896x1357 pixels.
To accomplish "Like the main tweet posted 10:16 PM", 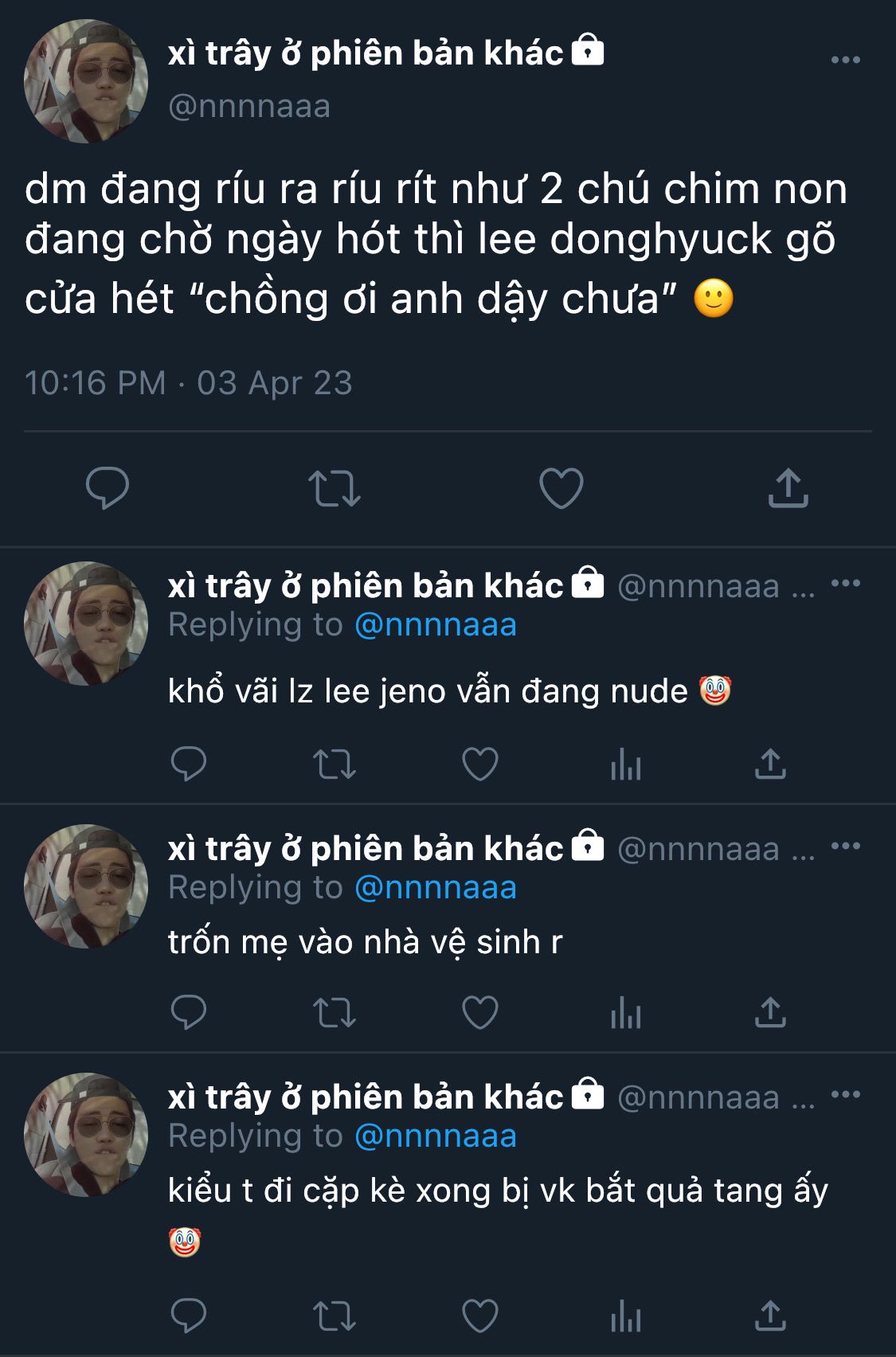I will click(561, 487).
